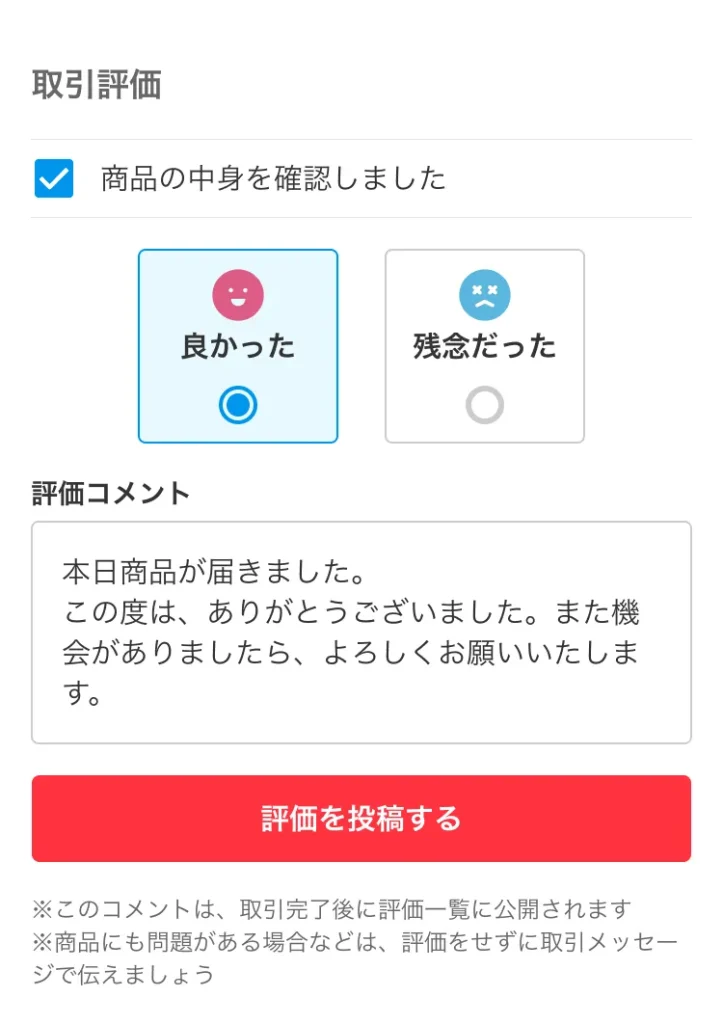Choose the empty radio circle under 残念だった
Image resolution: width=723 pixels, height=1024 pixels.
pyautogui.click(x=484, y=404)
